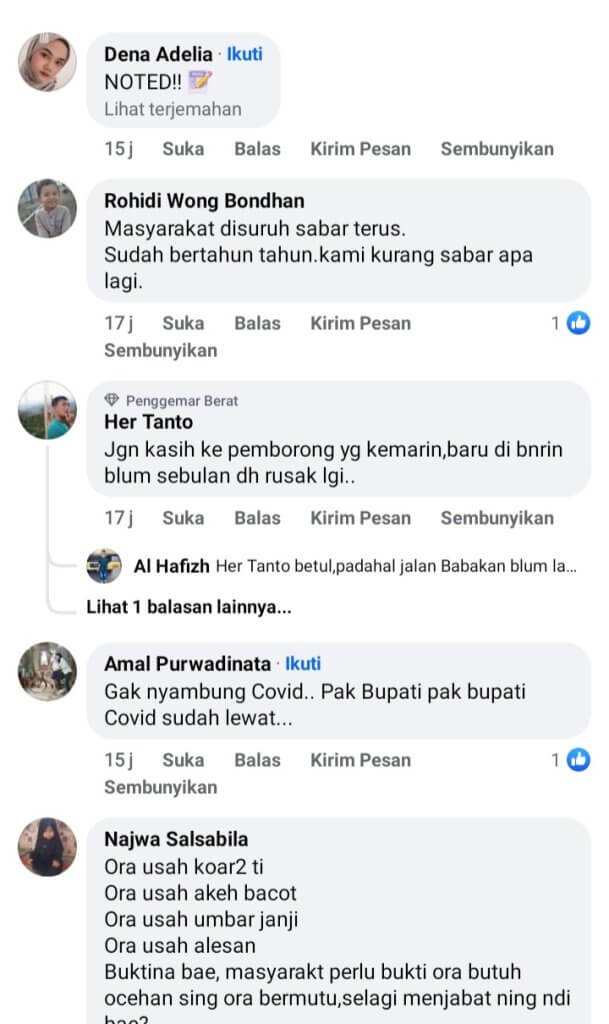Image resolution: width=609 pixels, height=1024 pixels.
Task: Like Rohidi Wong Bondhan's comment
Action: point(183,323)
